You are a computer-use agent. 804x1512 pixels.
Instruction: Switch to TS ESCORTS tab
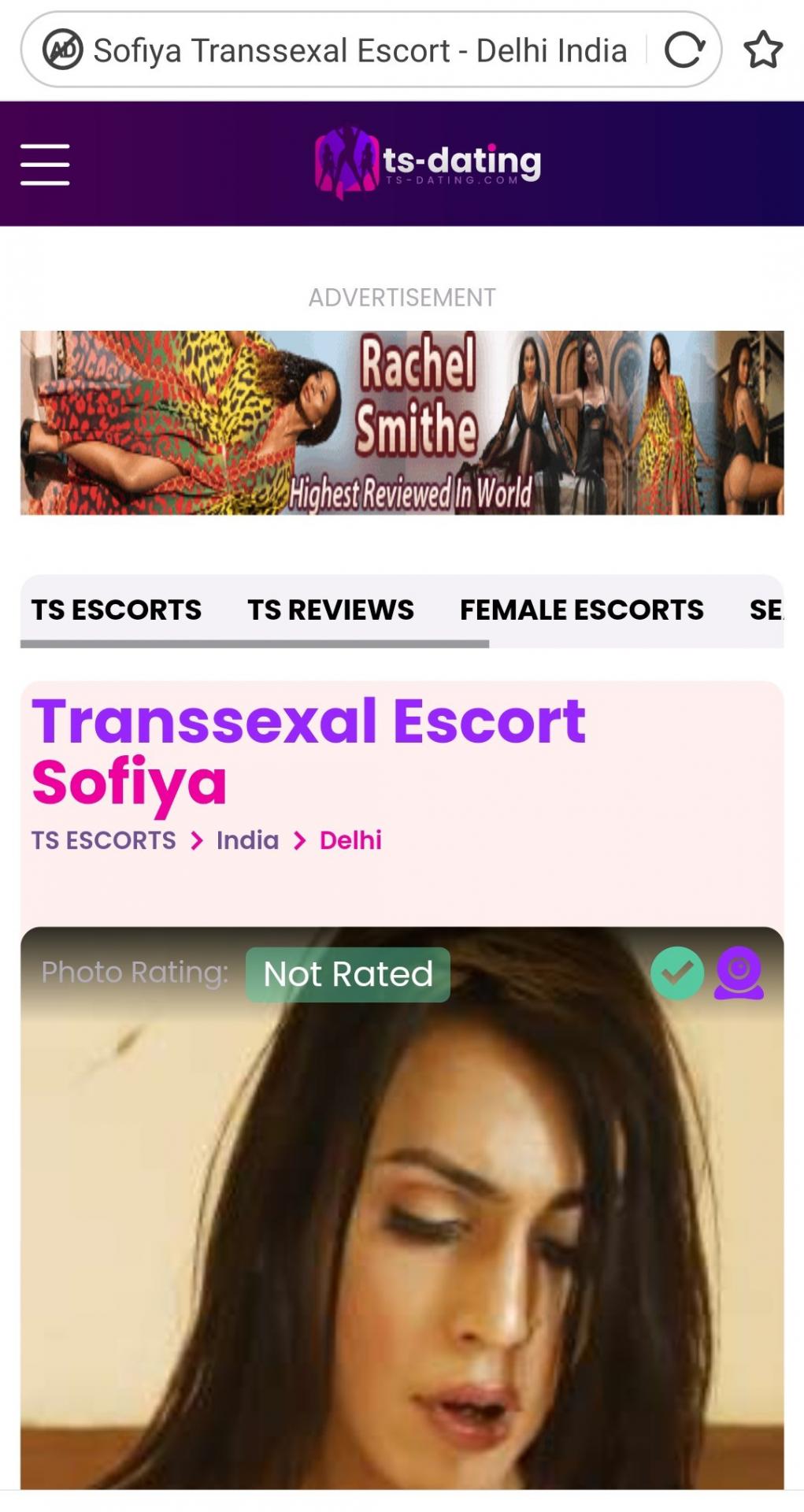click(x=117, y=610)
